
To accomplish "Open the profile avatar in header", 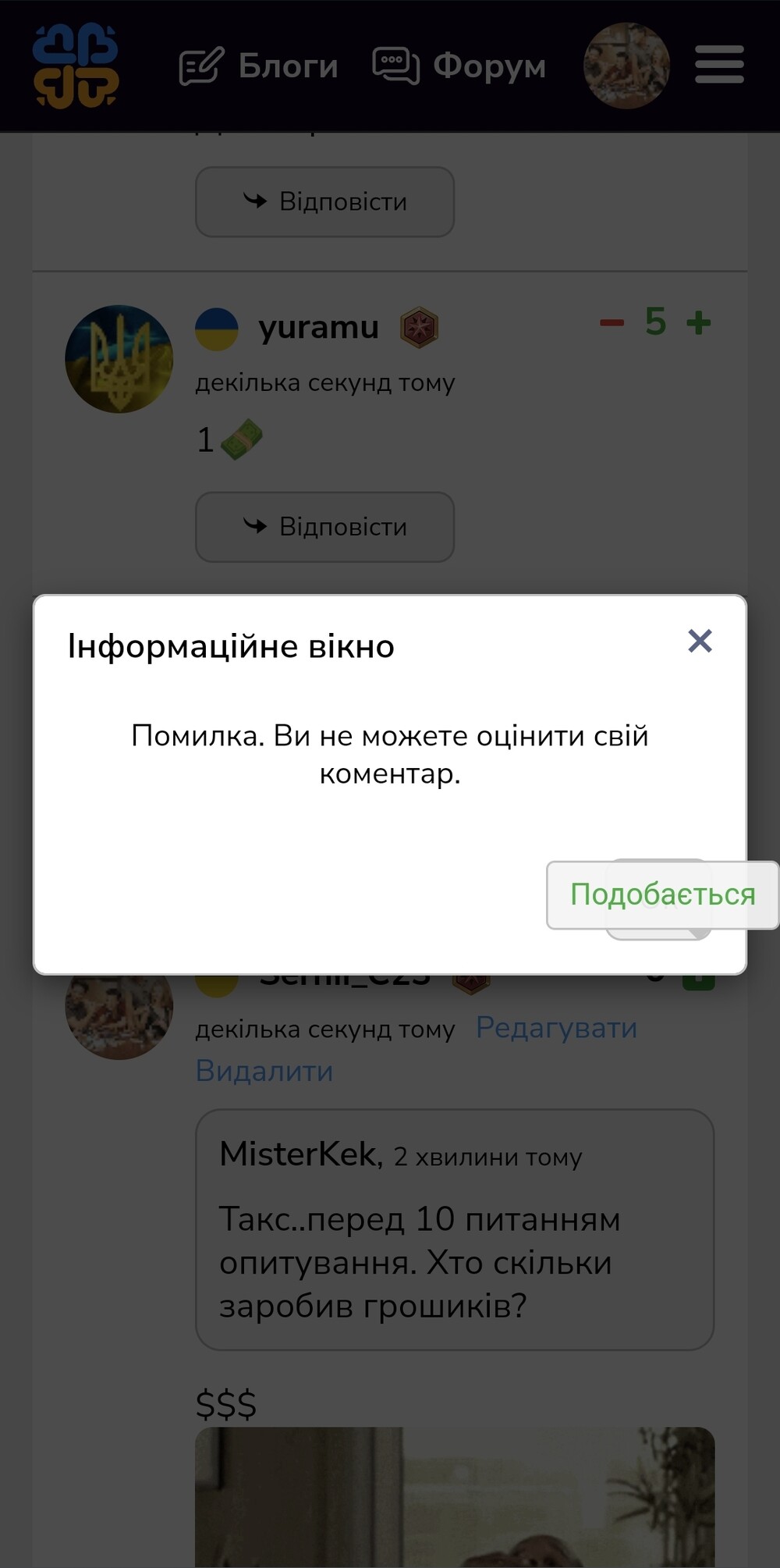I will [626, 66].
